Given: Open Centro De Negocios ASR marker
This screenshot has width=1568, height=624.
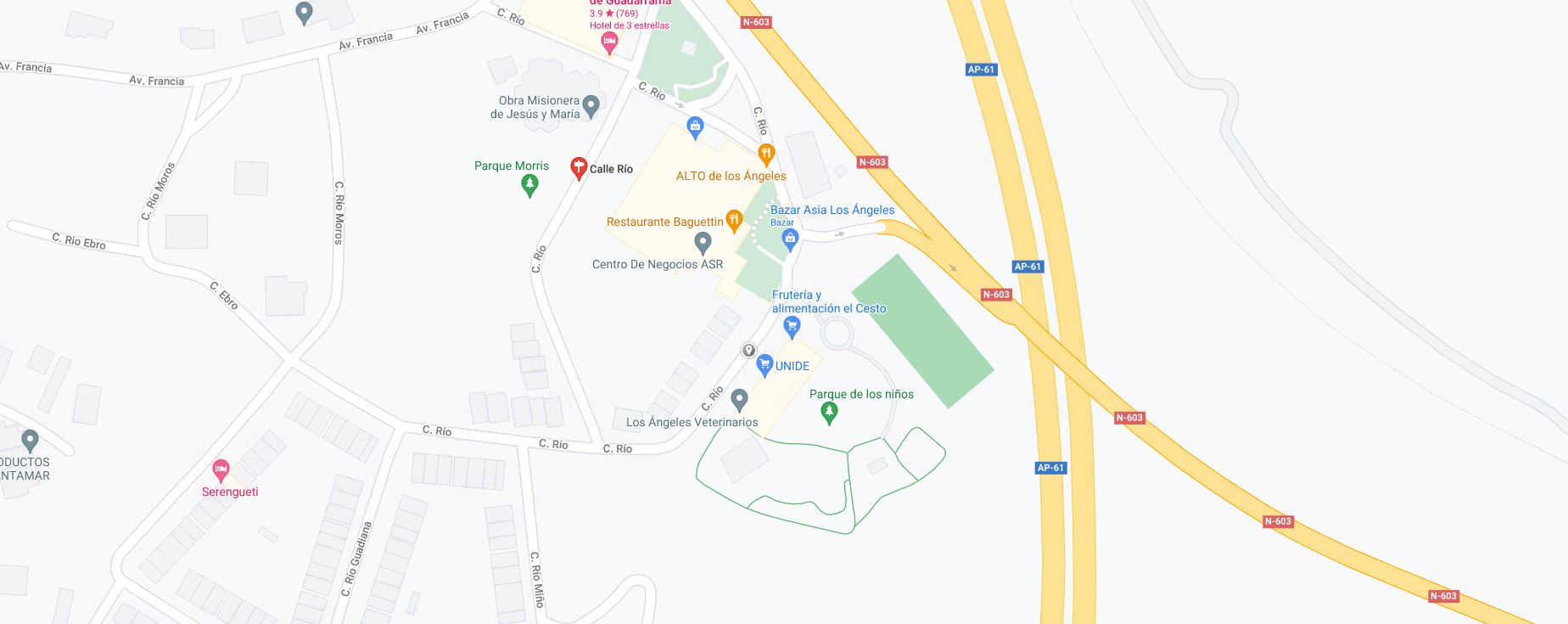Looking at the screenshot, I should click(703, 244).
